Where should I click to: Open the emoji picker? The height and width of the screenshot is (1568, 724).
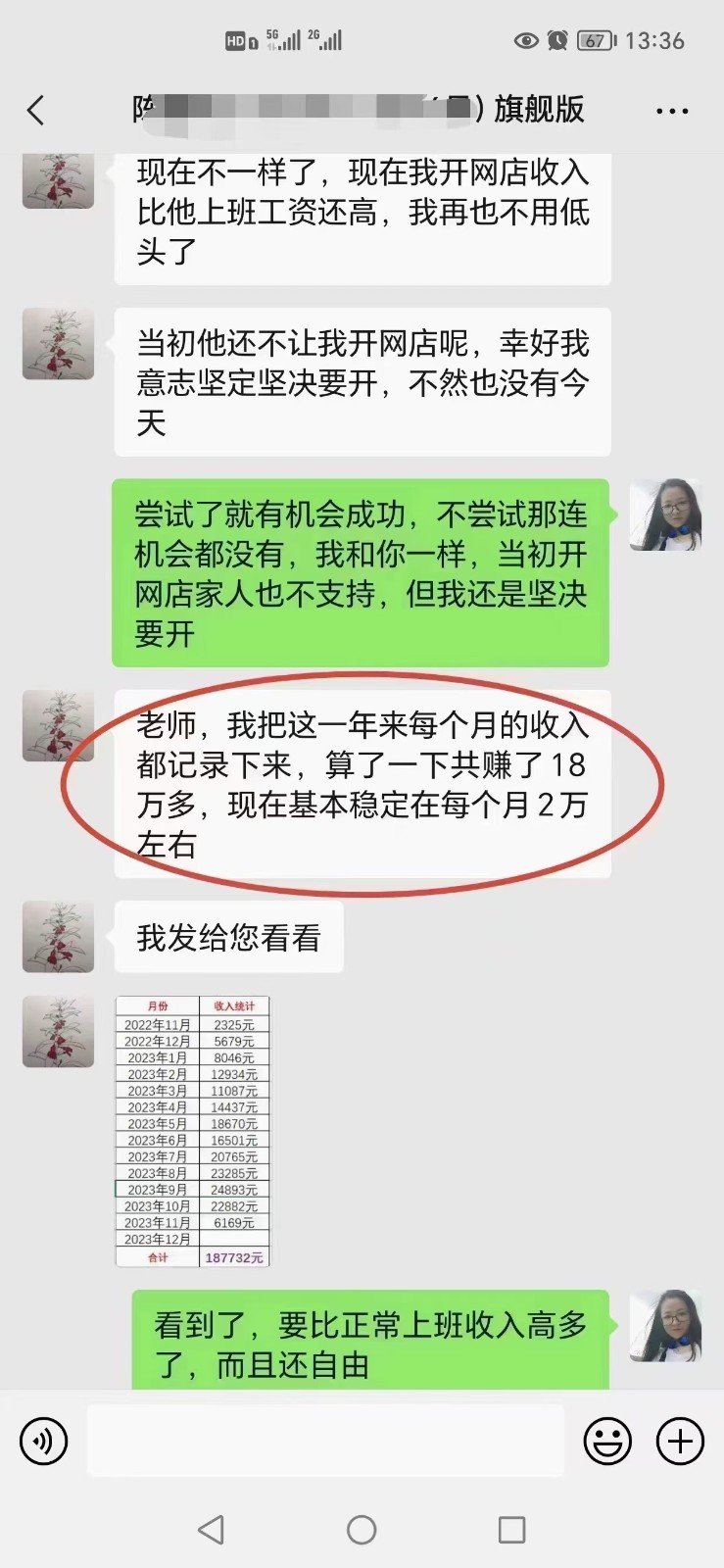click(x=607, y=1442)
